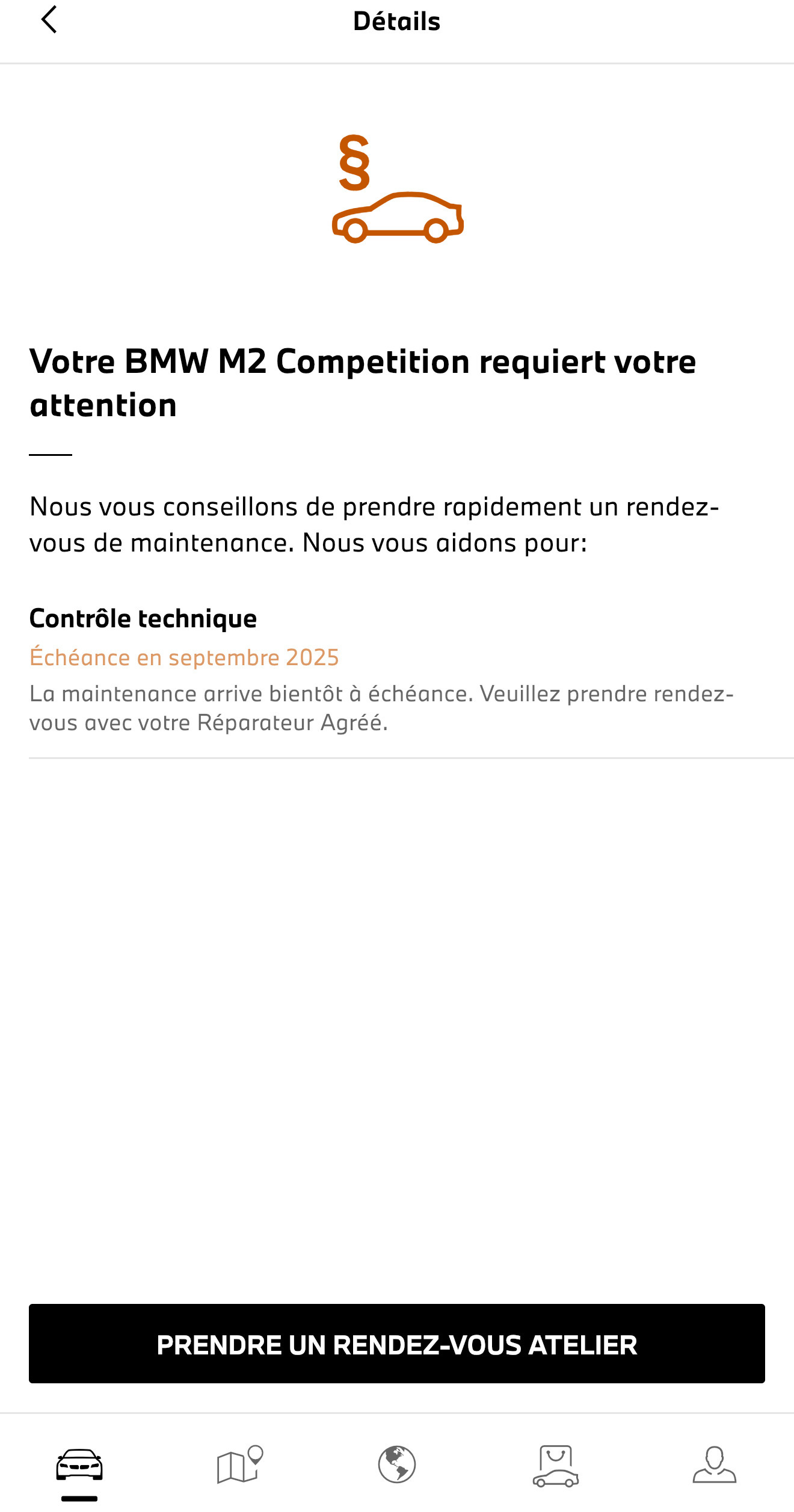Switch to the profile tab
Viewport: 794px width, 1512px height.
point(715,1464)
